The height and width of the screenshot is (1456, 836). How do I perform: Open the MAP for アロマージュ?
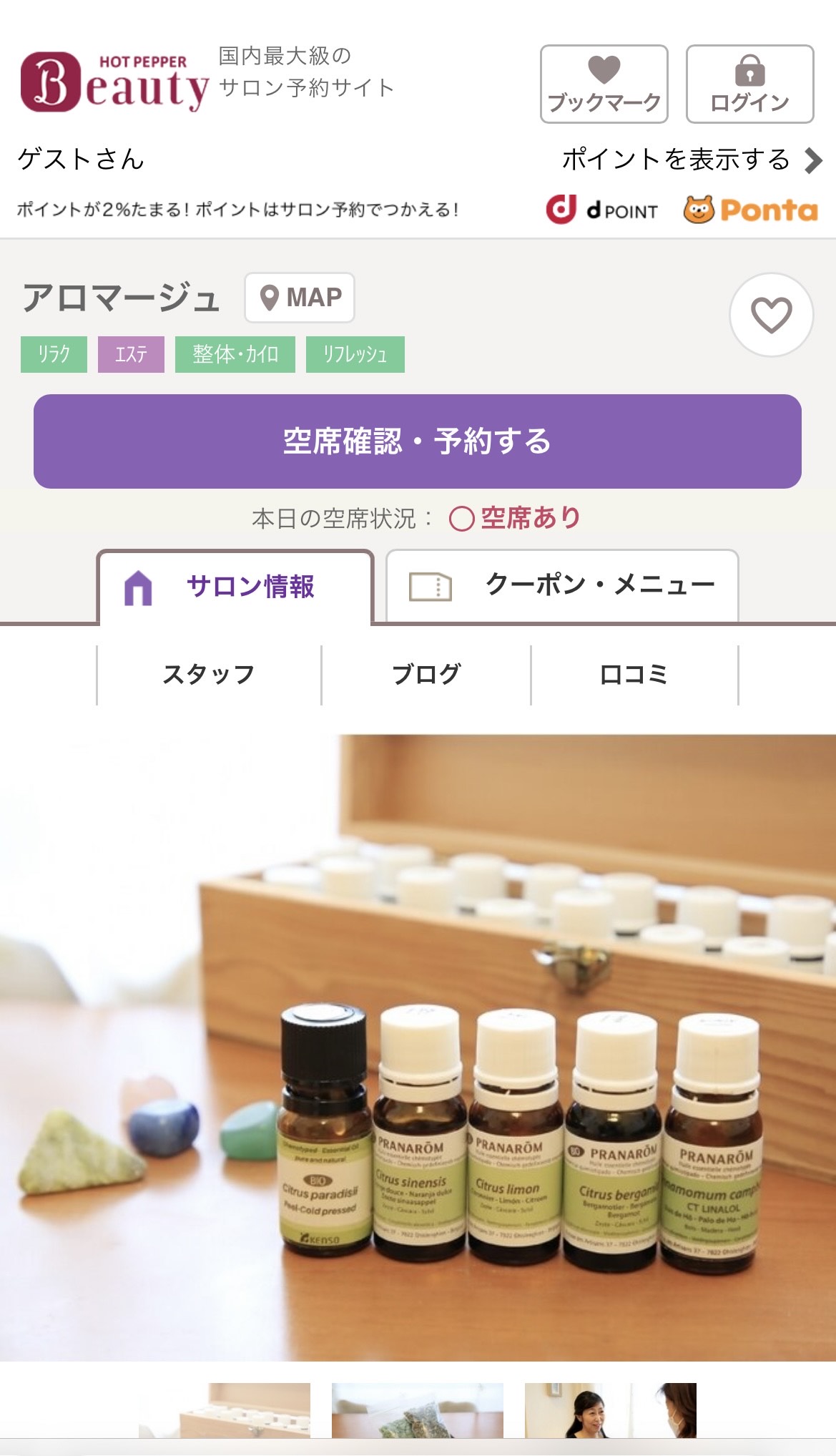coord(300,298)
